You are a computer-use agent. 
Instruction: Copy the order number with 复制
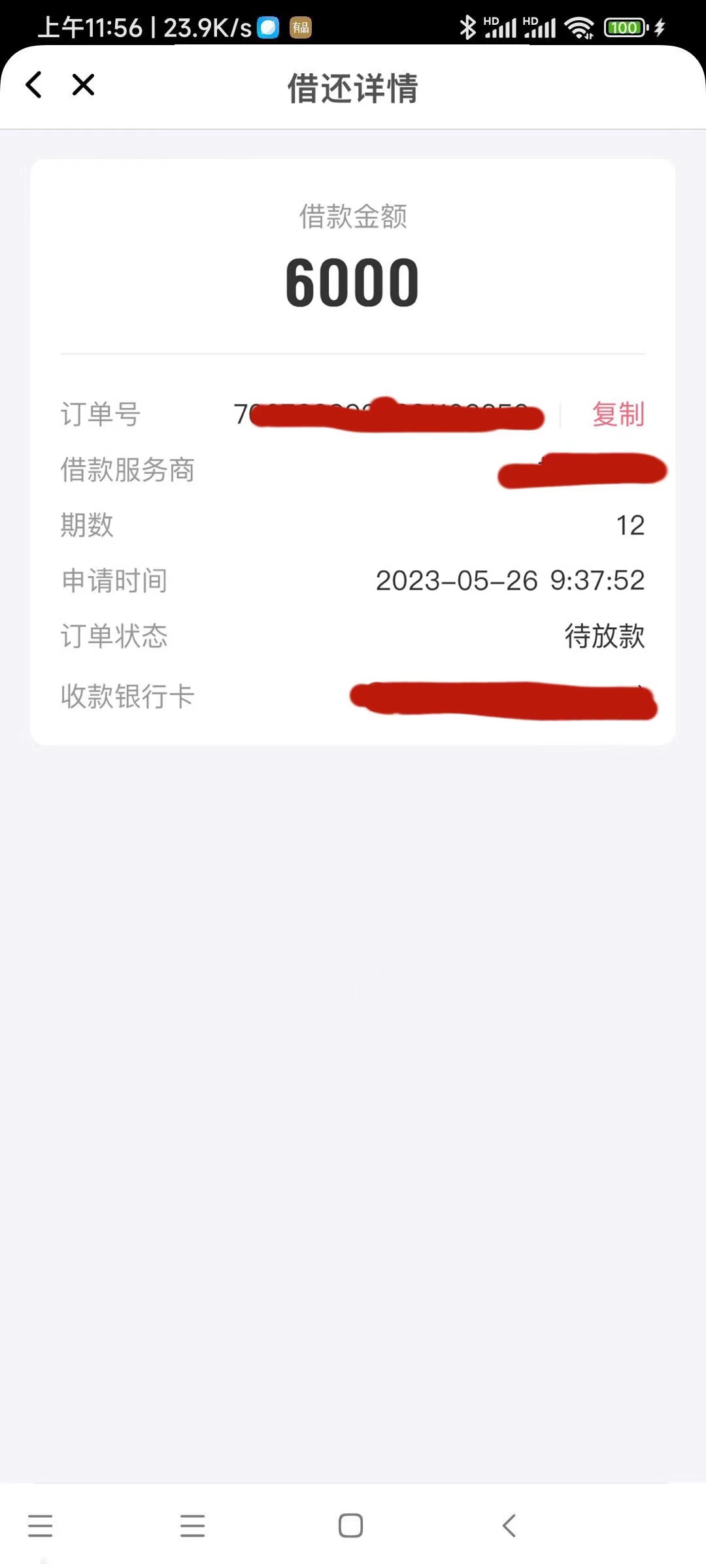tap(618, 414)
